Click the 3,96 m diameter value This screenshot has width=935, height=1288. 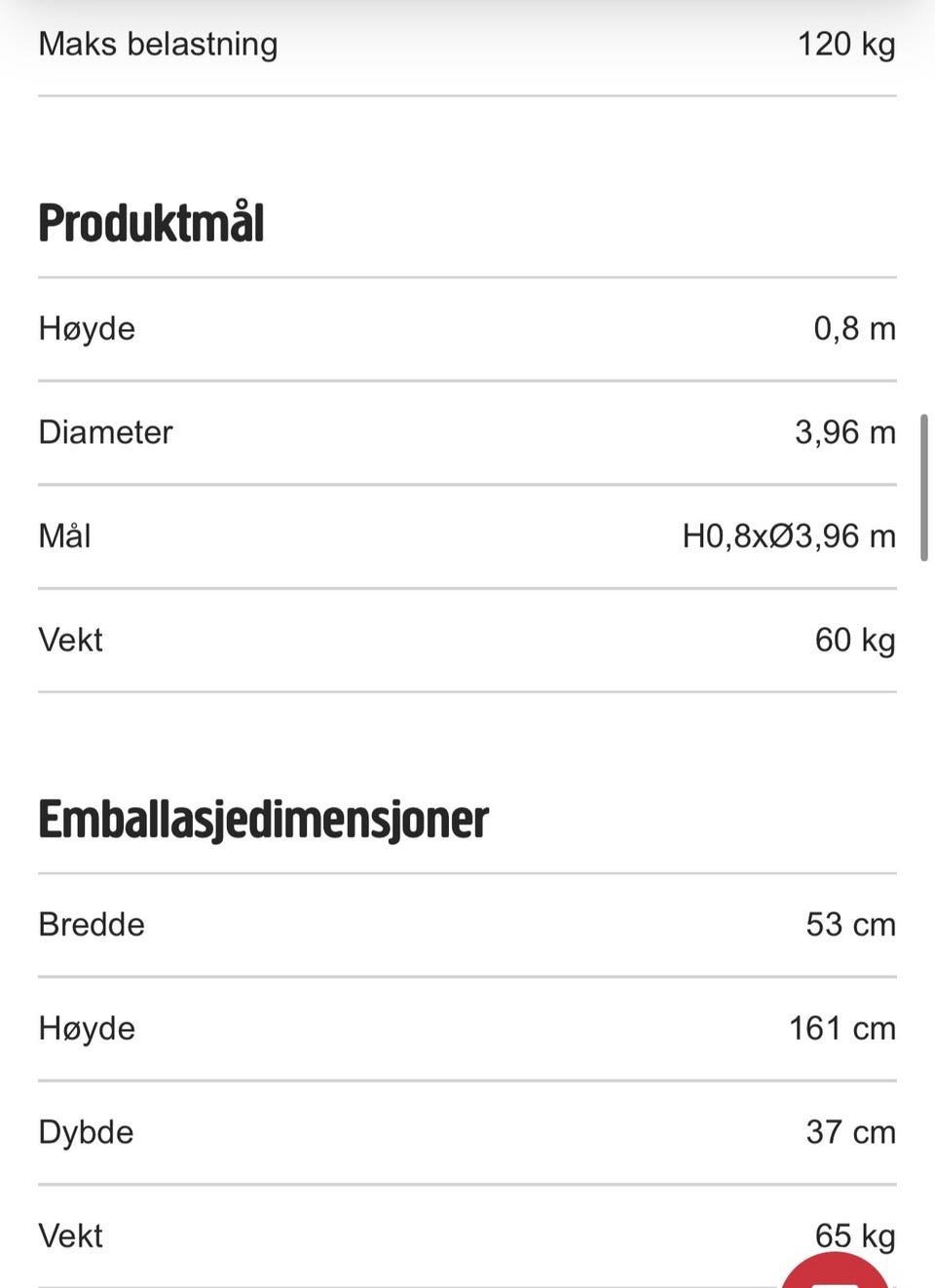pos(845,432)
